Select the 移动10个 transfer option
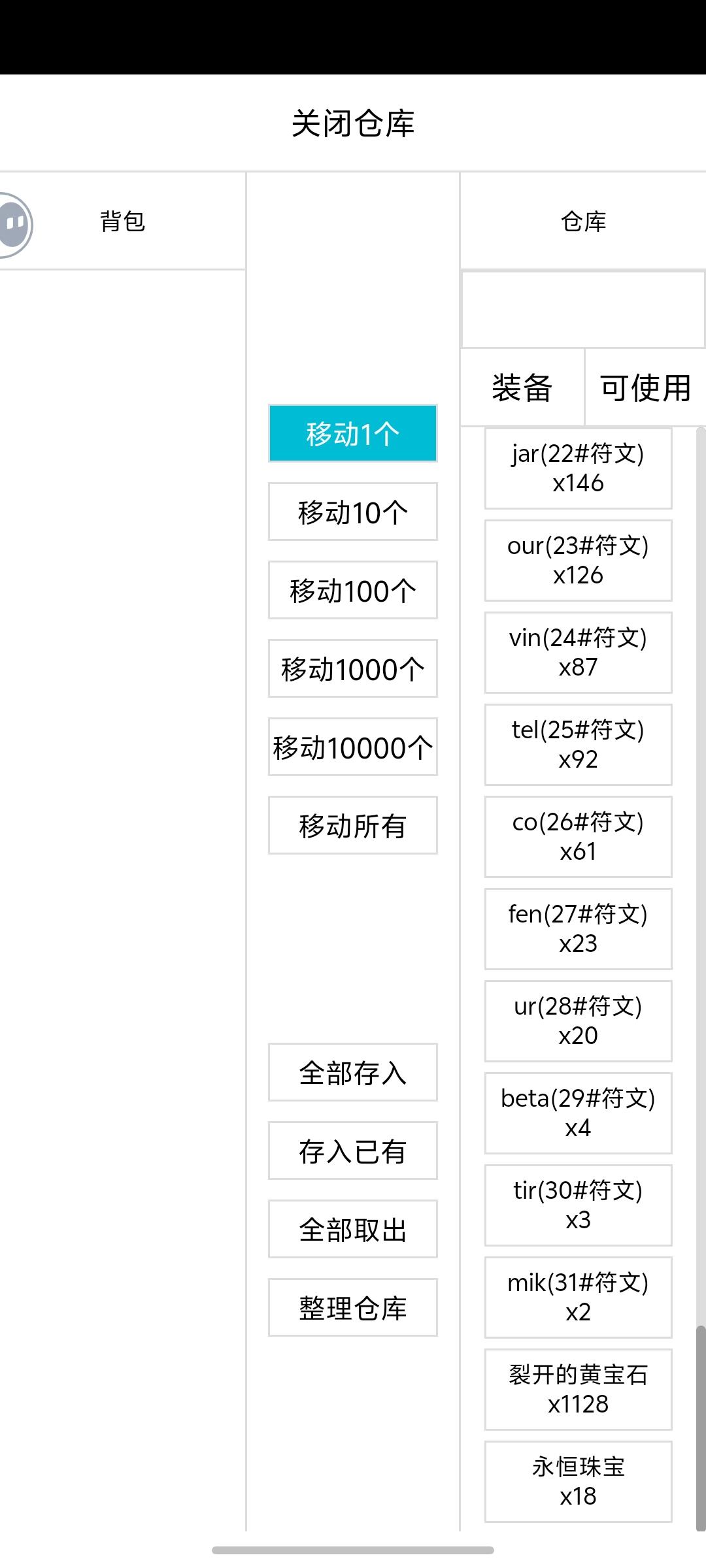This screenshot has width=706, height=1568. [x=352, y=512]
